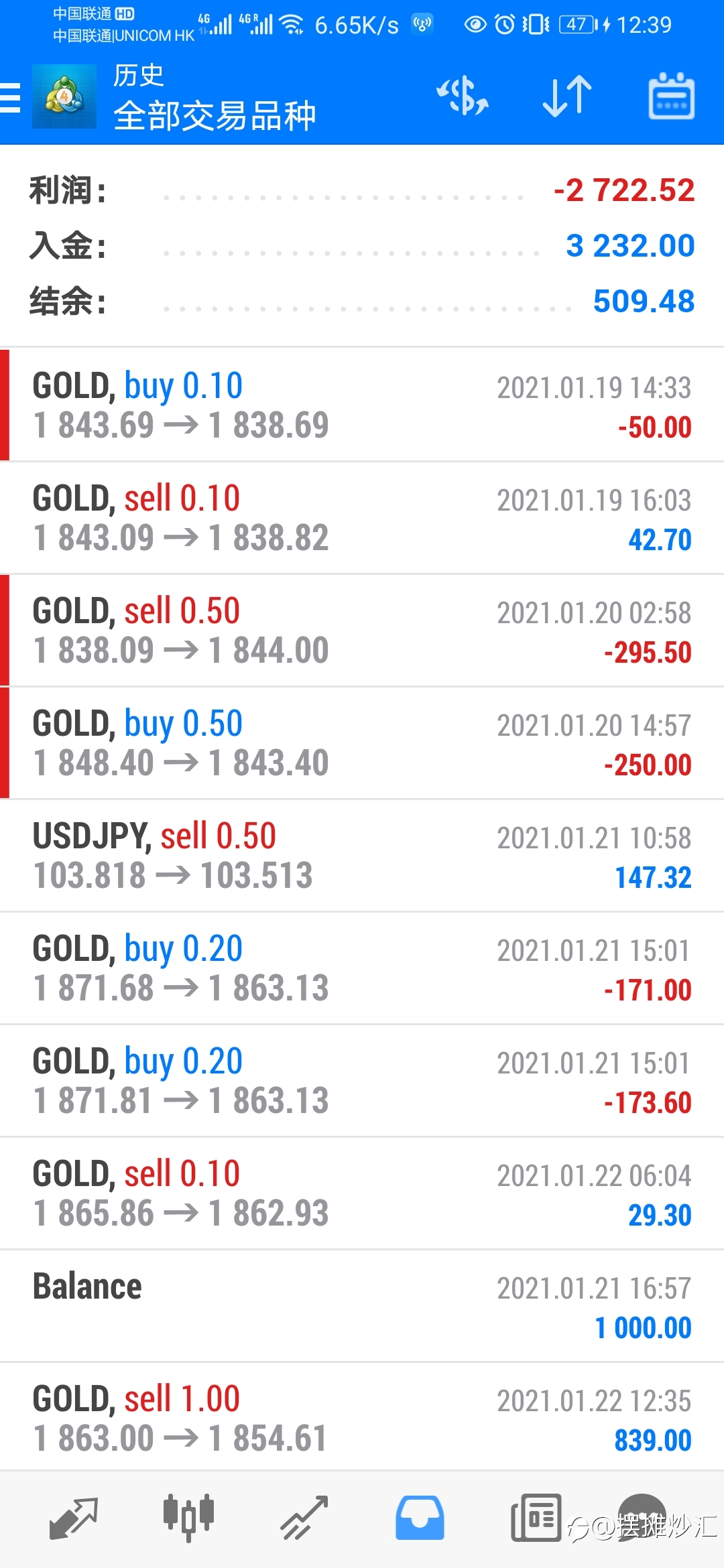Open the GOLD sell 1.00 trade with 839.00 profit
The width and height of the screenshot is (724, 1568).
pyautogui.click(x=362, y=1417)
